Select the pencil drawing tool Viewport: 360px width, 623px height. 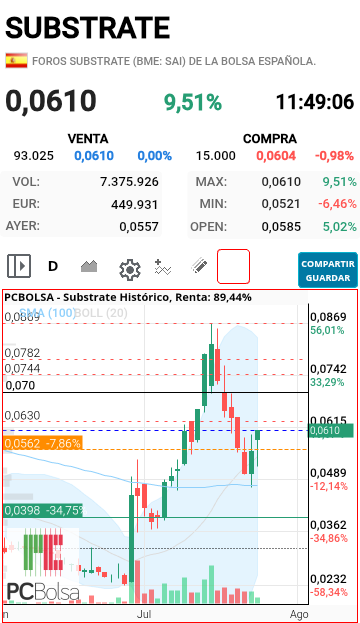pos(199,266)
